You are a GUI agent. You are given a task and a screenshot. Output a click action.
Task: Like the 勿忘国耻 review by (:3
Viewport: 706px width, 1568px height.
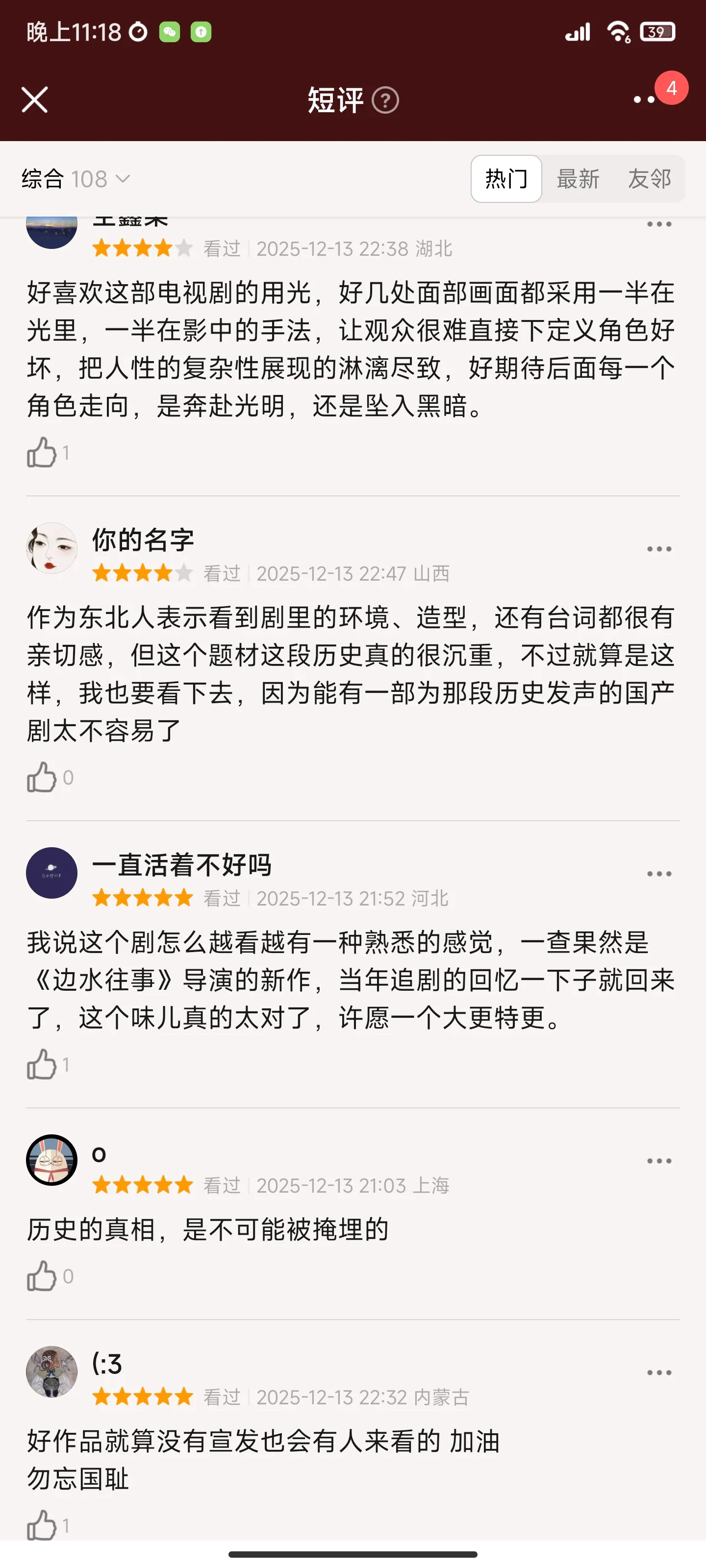tap(42, 1525)
